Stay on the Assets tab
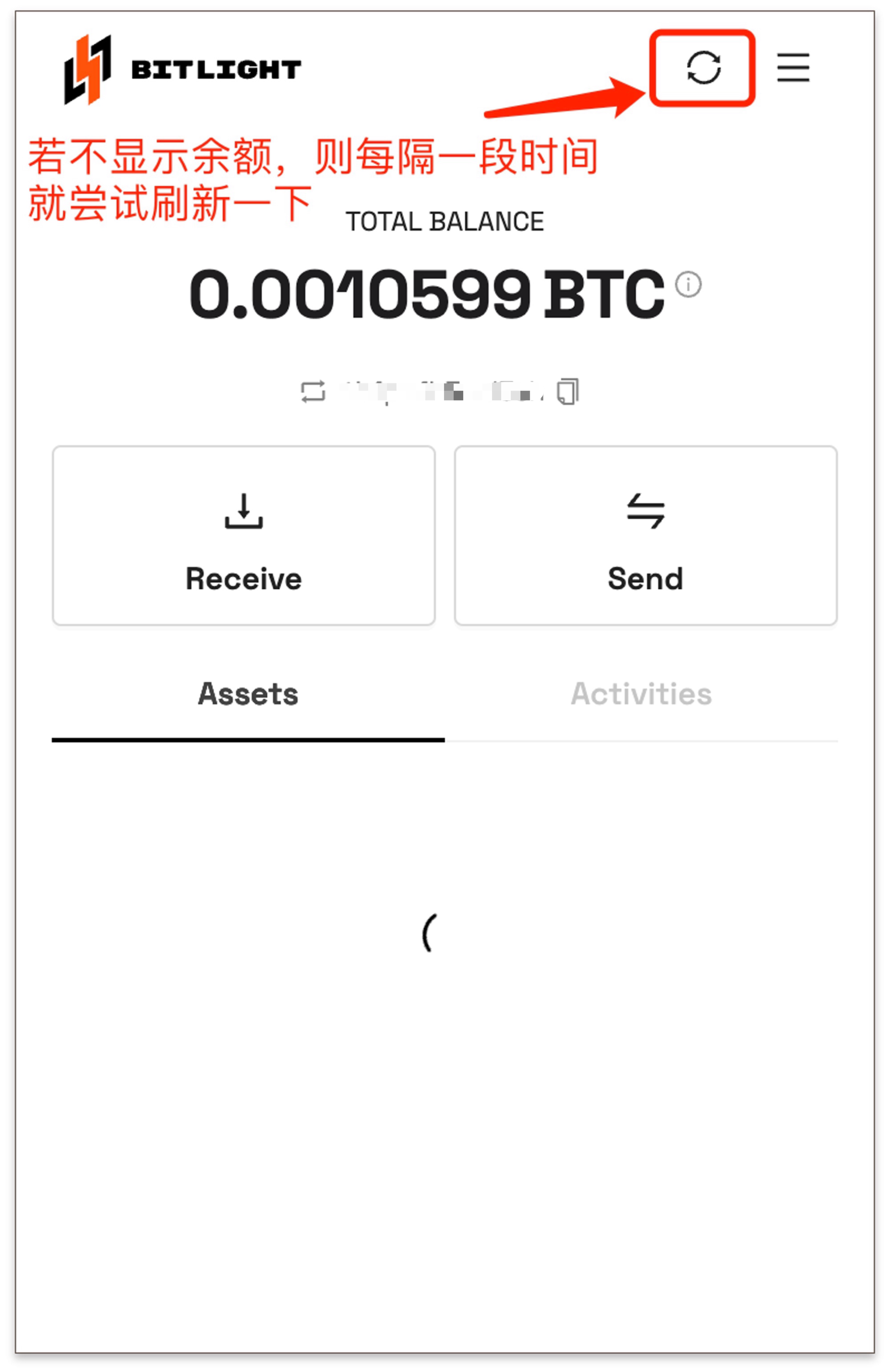The height and width of the screenshot is (1372, 889). pyautogui.click(x=247, y=695)
